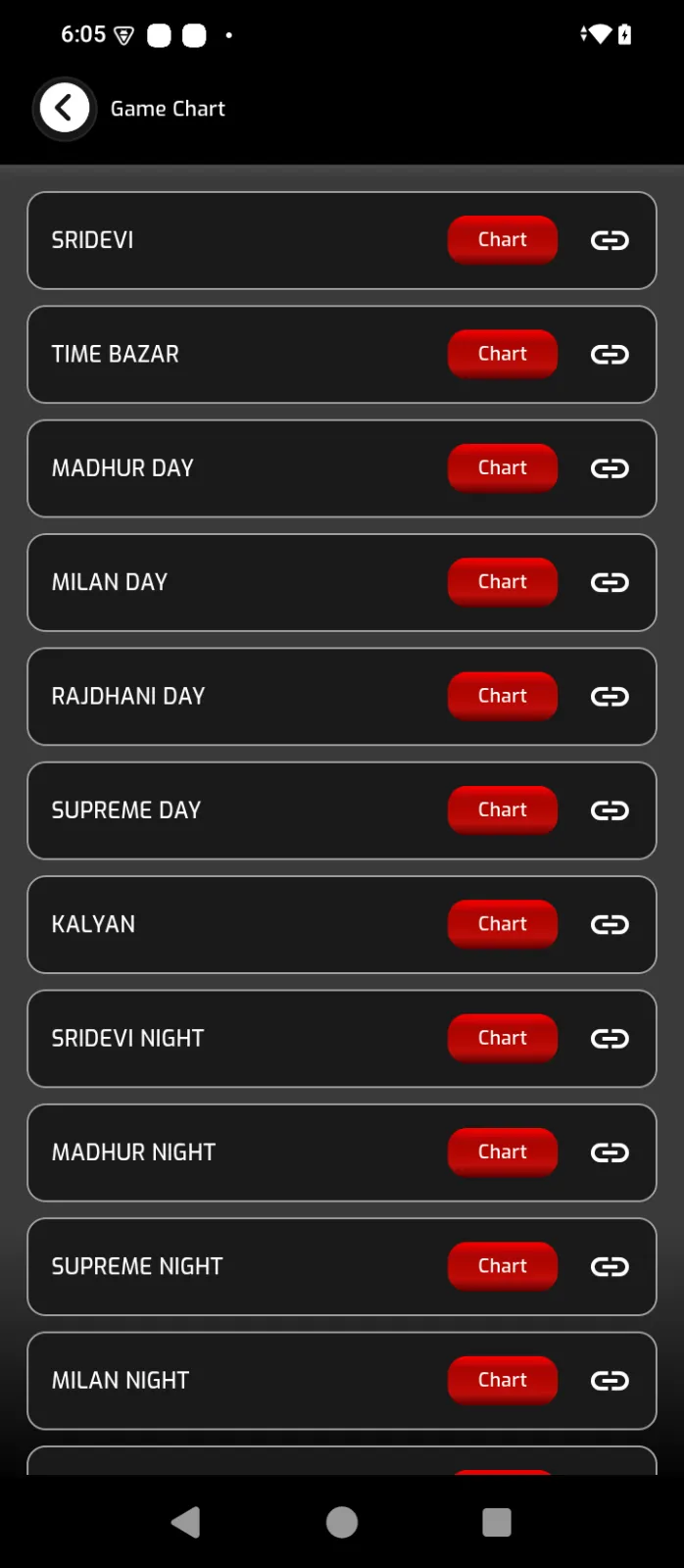Tap the link icon next to KALYAN
Viewport: 684px width, 1568px height.
pos(610,924)
